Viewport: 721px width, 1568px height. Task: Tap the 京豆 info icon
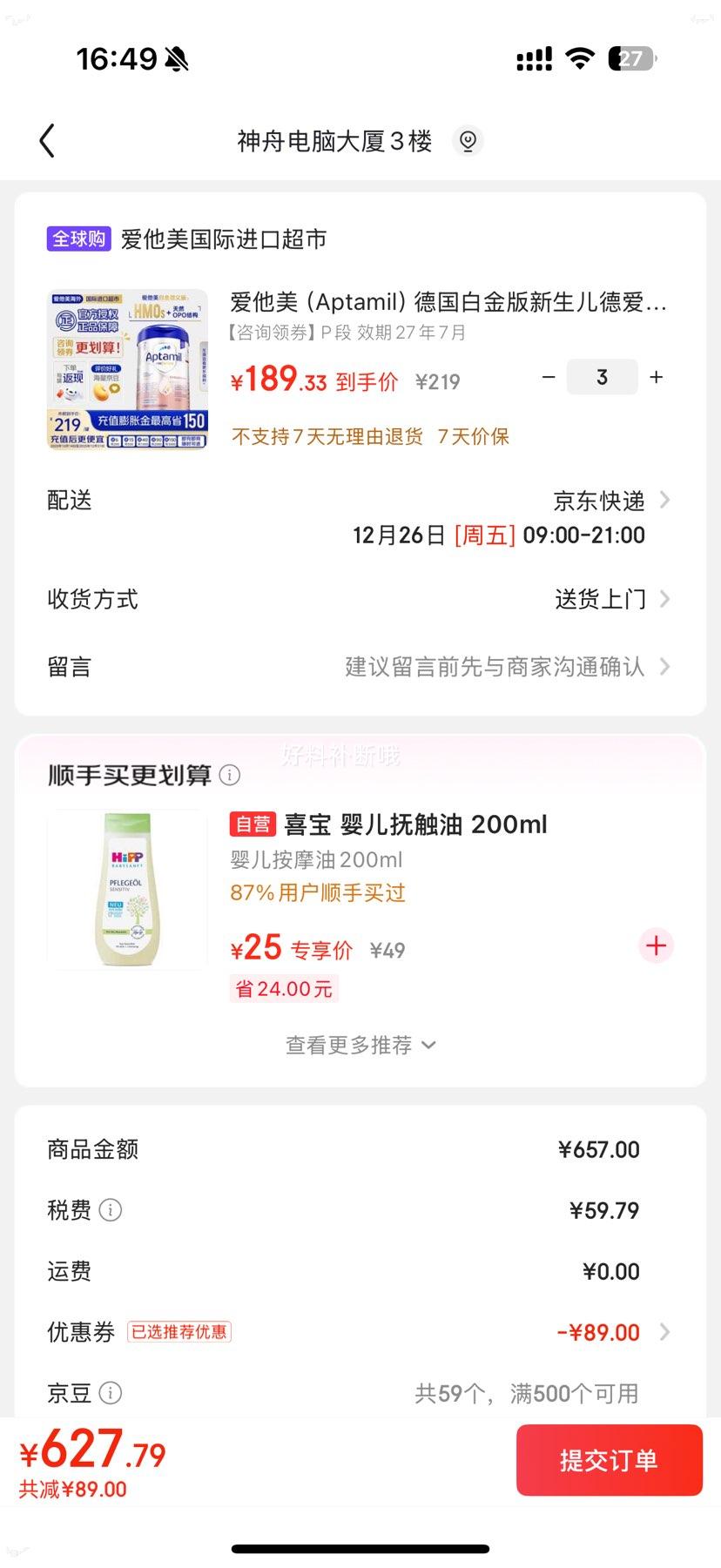point(111,1393)
